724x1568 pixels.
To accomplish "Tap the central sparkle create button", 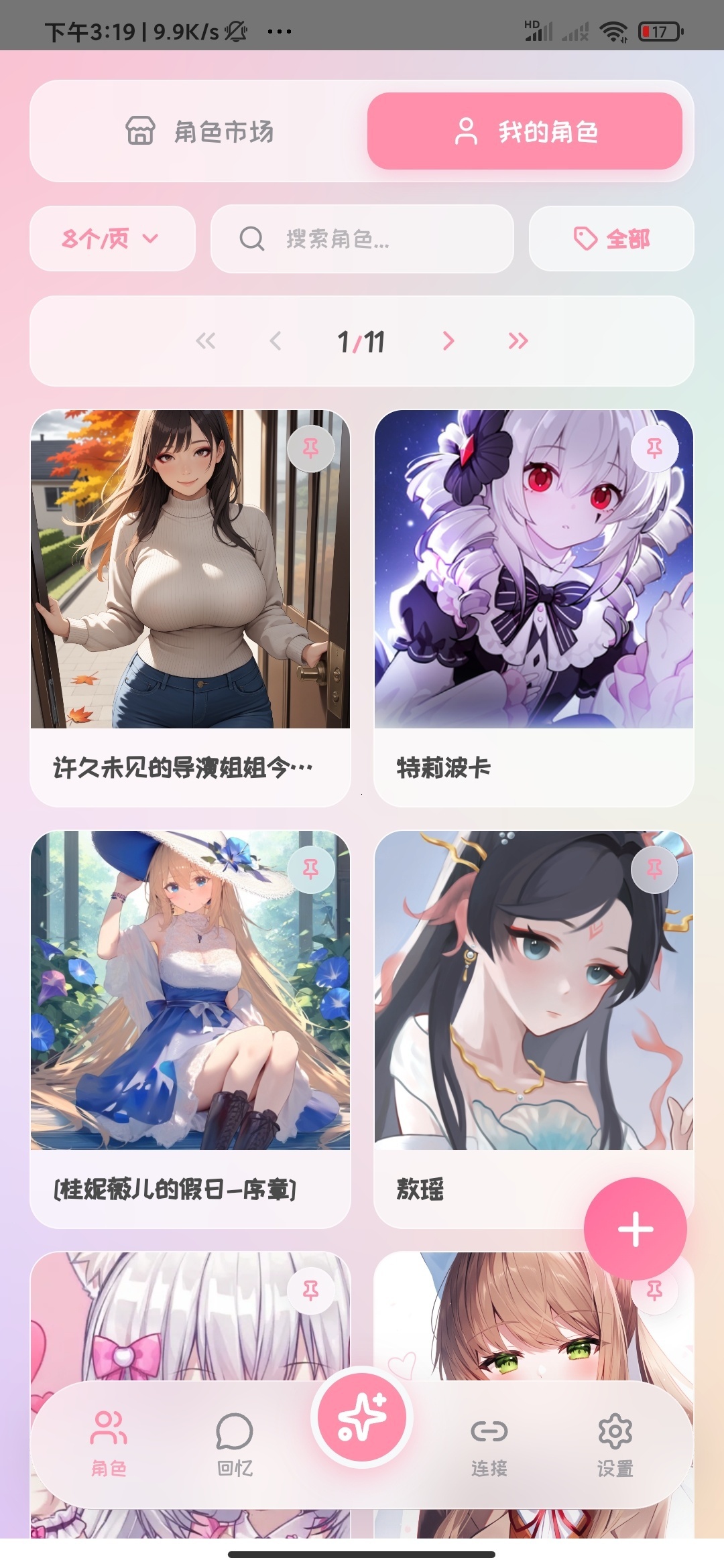I will [362, 1420].
